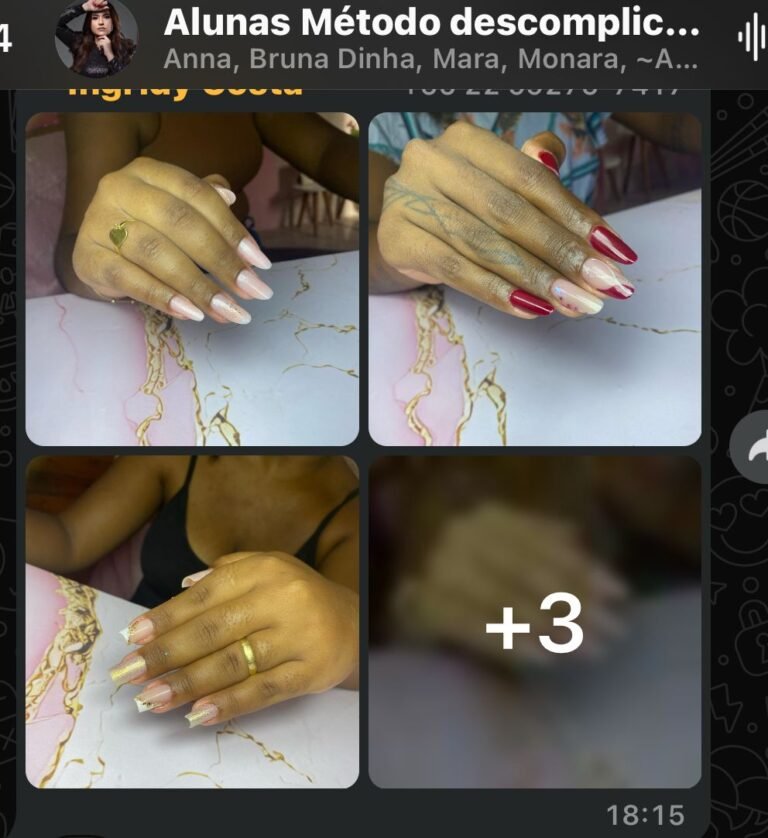View the +3 remaining photos

click(535, 622)
